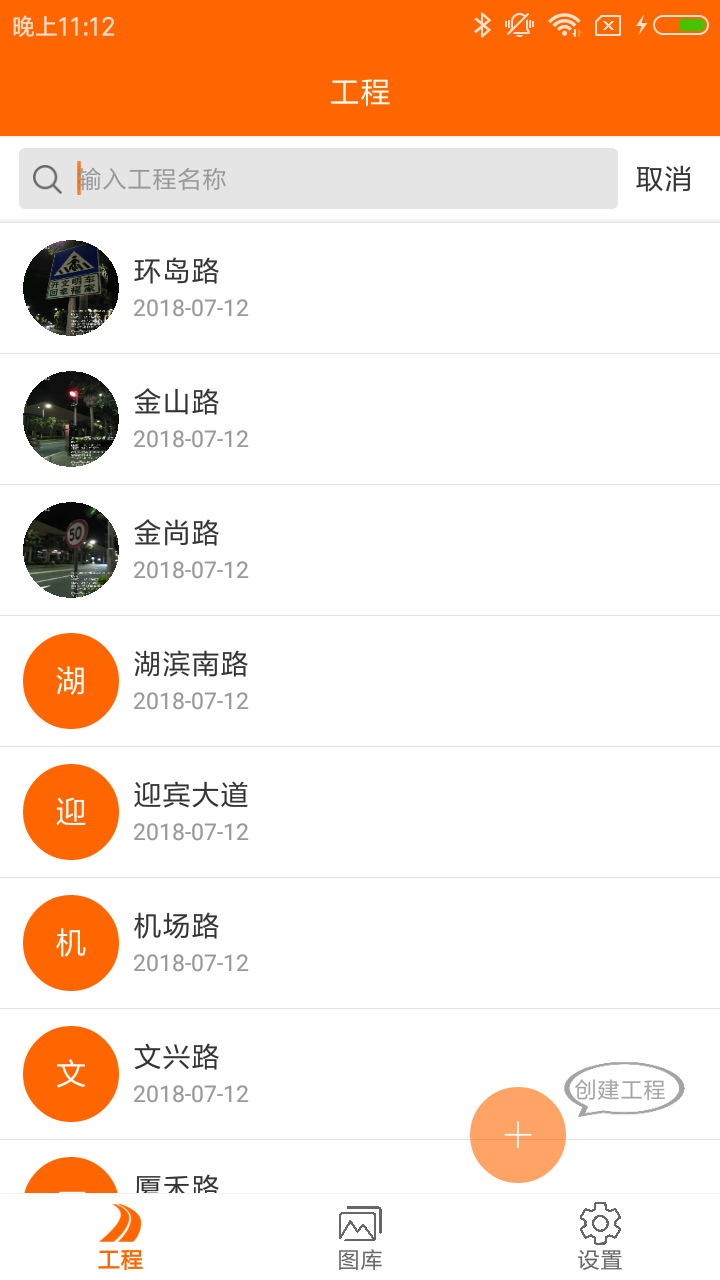Select the 文兴路 orange avatar icon
720x1280 pixels.
70,1073
